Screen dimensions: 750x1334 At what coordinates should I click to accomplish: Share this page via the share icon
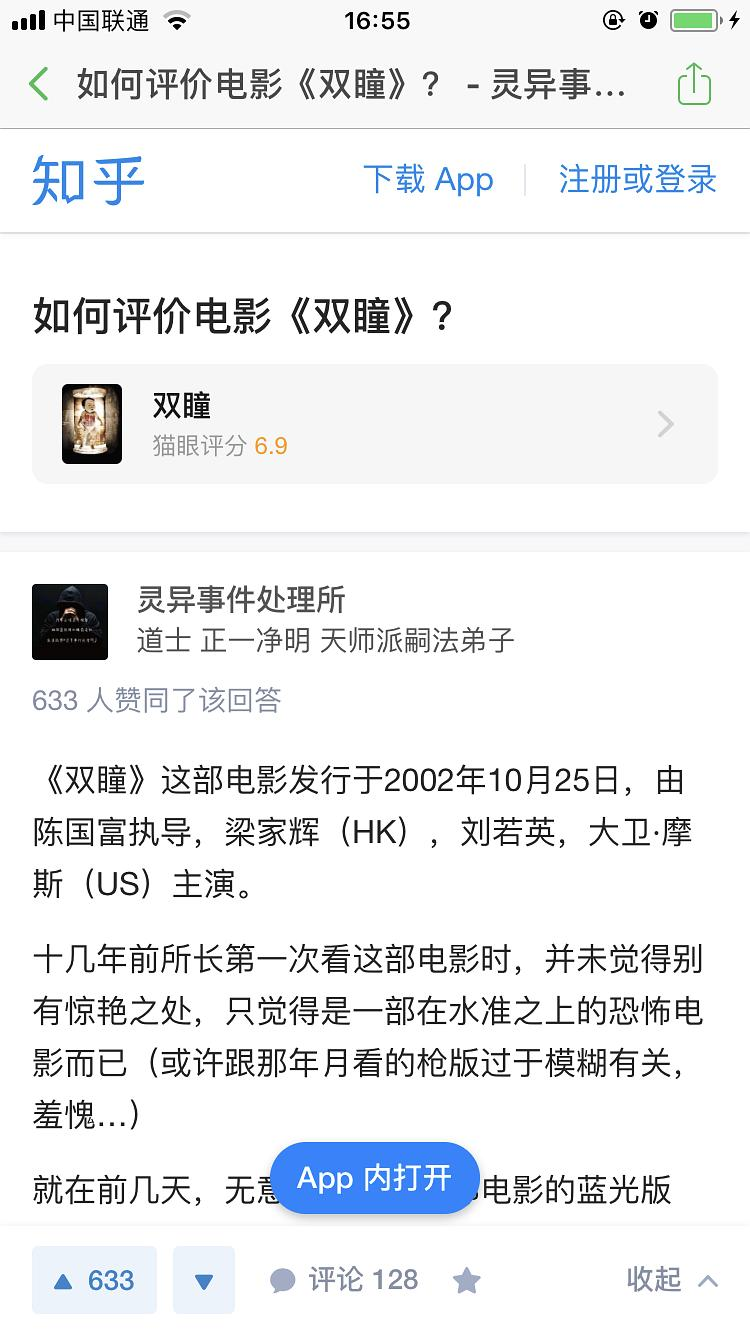[694, 84]
